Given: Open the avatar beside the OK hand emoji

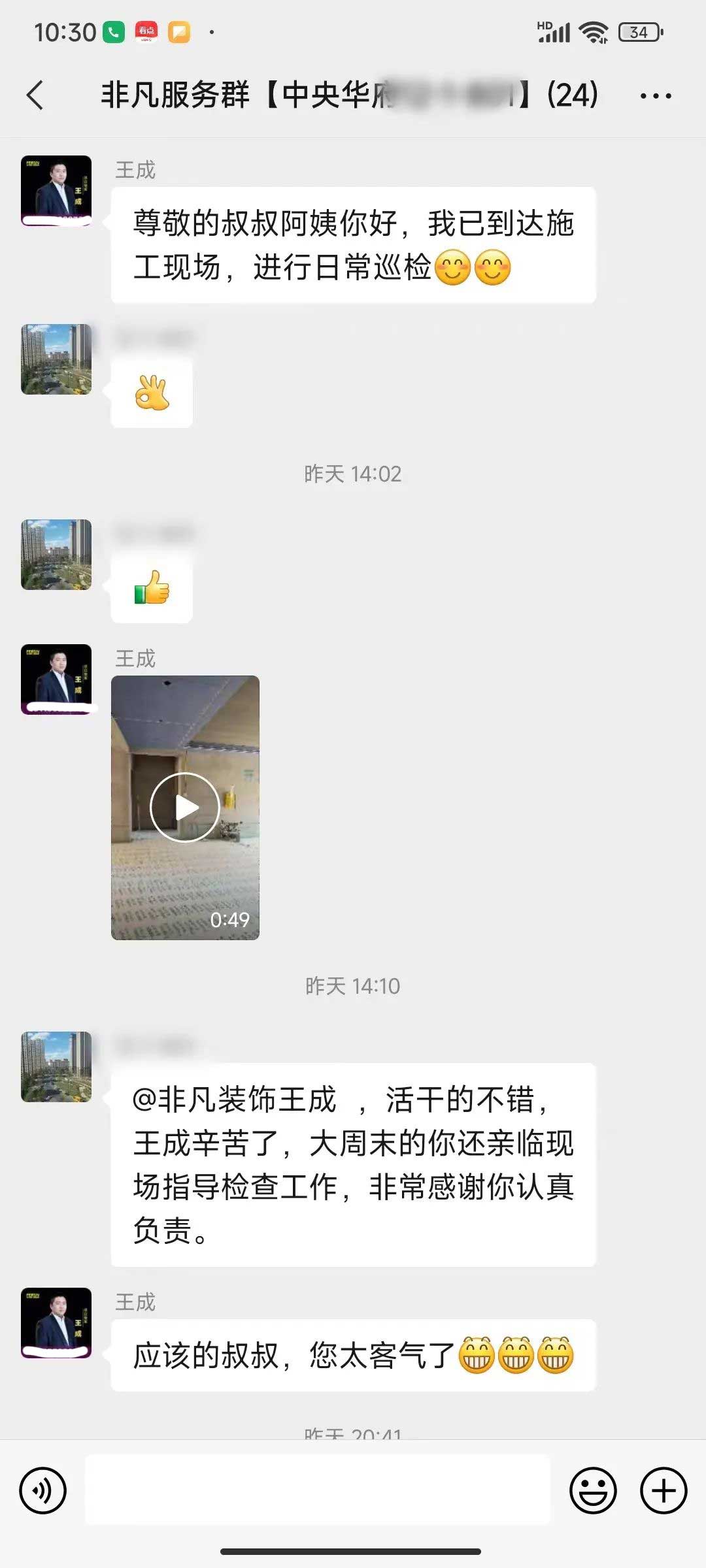Looking at the screenshot, I should [56, 359].
